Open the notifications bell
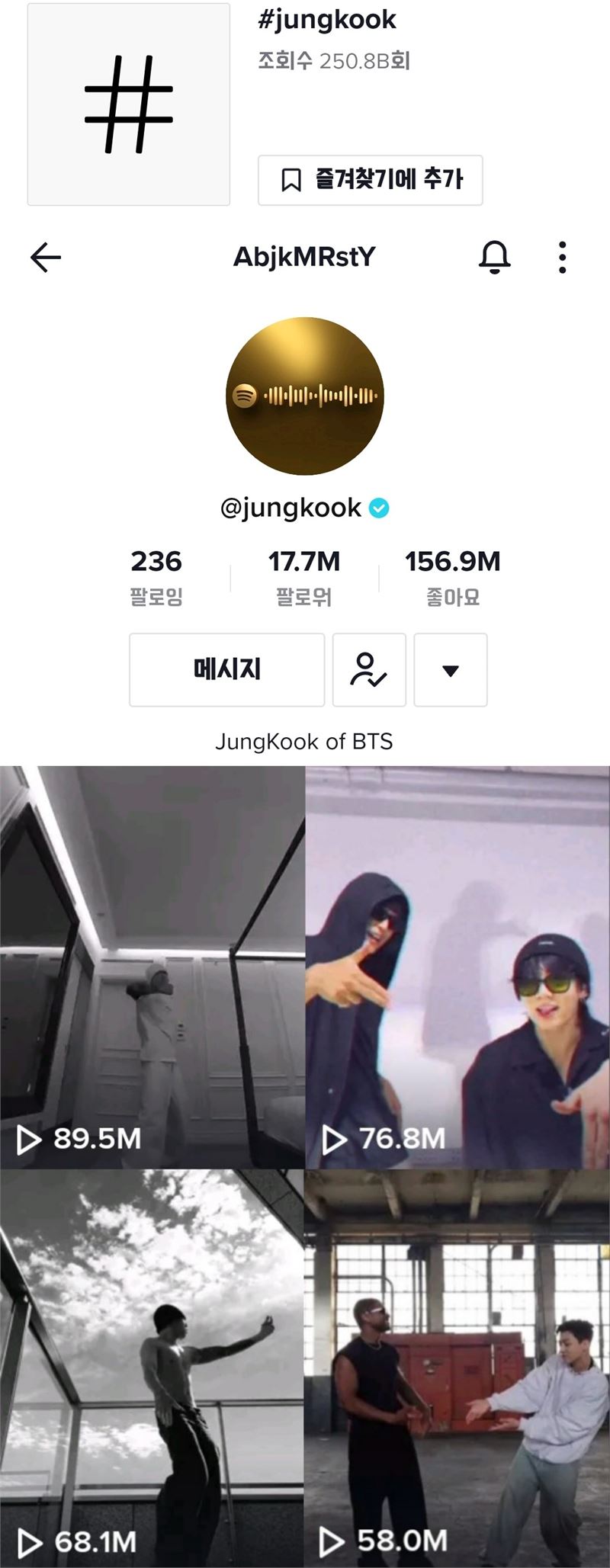This screenshot has width=610, height=1568. coord(494,257)
